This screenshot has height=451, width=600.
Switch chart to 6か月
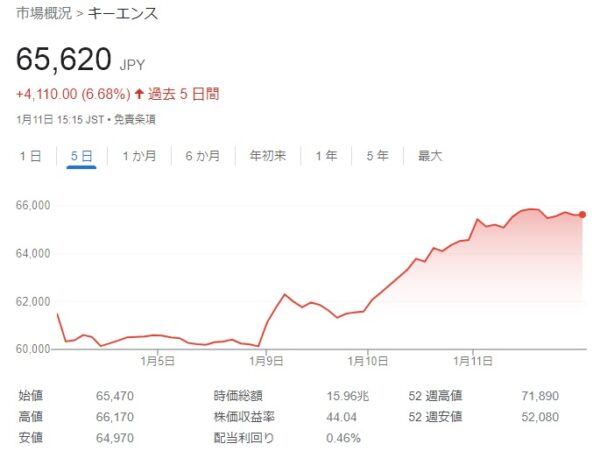pos(203,156)
